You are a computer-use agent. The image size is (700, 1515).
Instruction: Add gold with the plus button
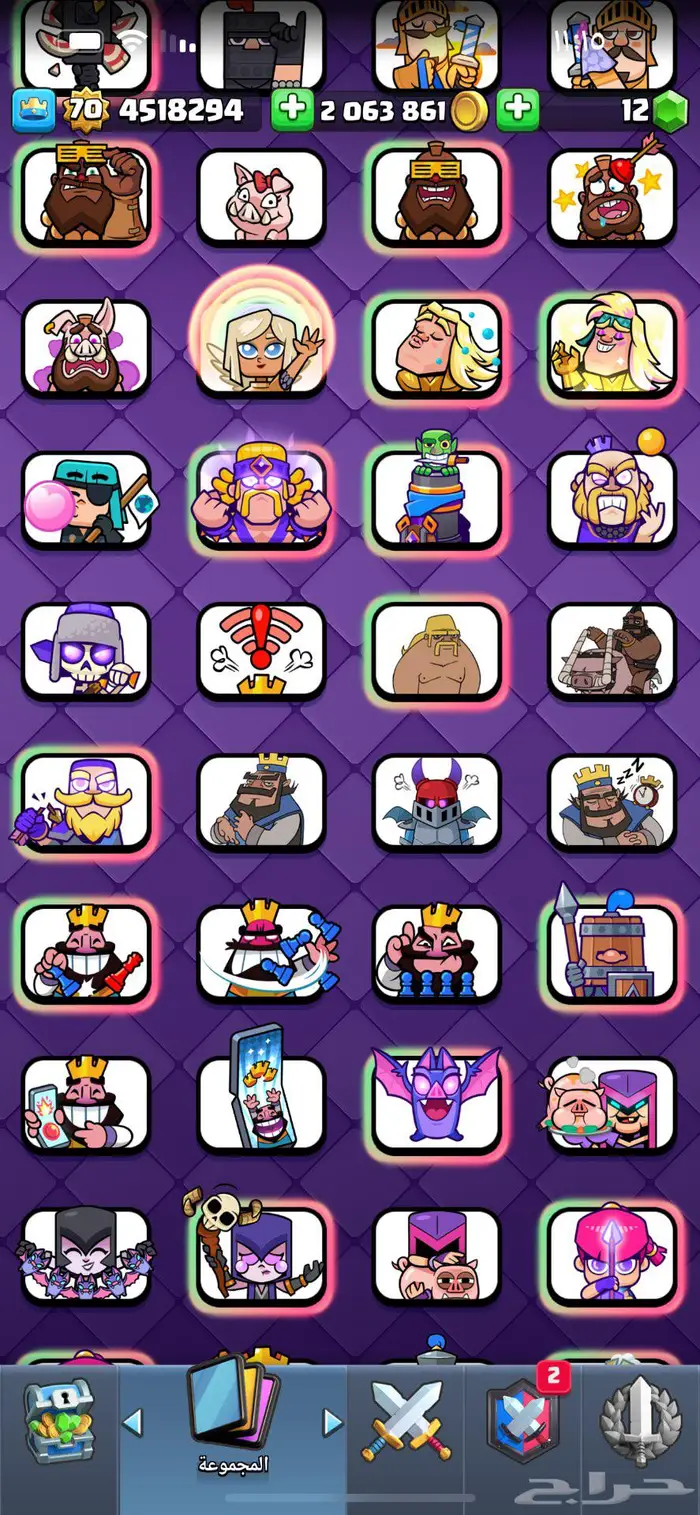click(x=292, y=110)
